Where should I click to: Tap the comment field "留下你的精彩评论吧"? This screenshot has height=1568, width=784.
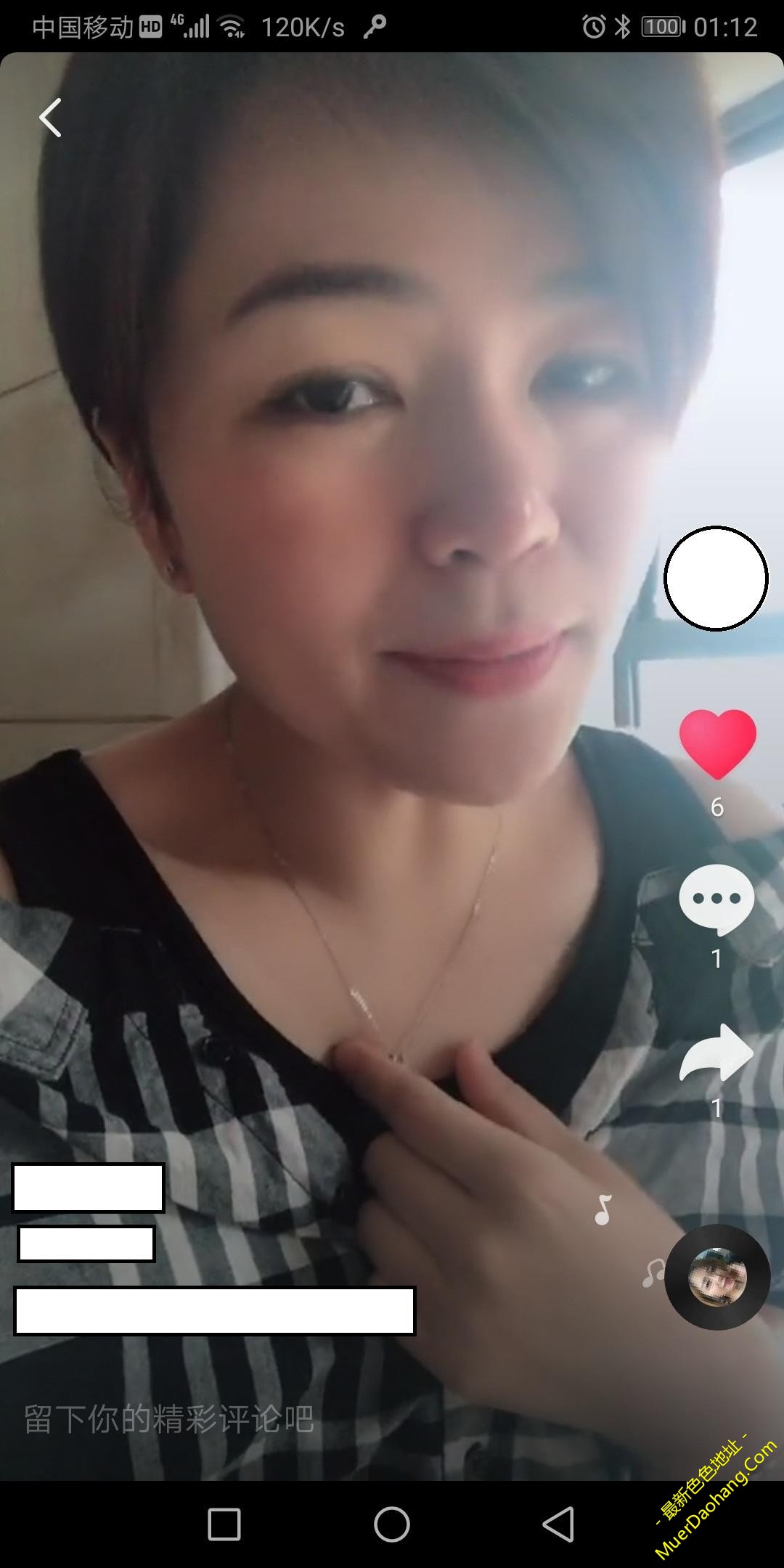click(x=169, y=1420)
